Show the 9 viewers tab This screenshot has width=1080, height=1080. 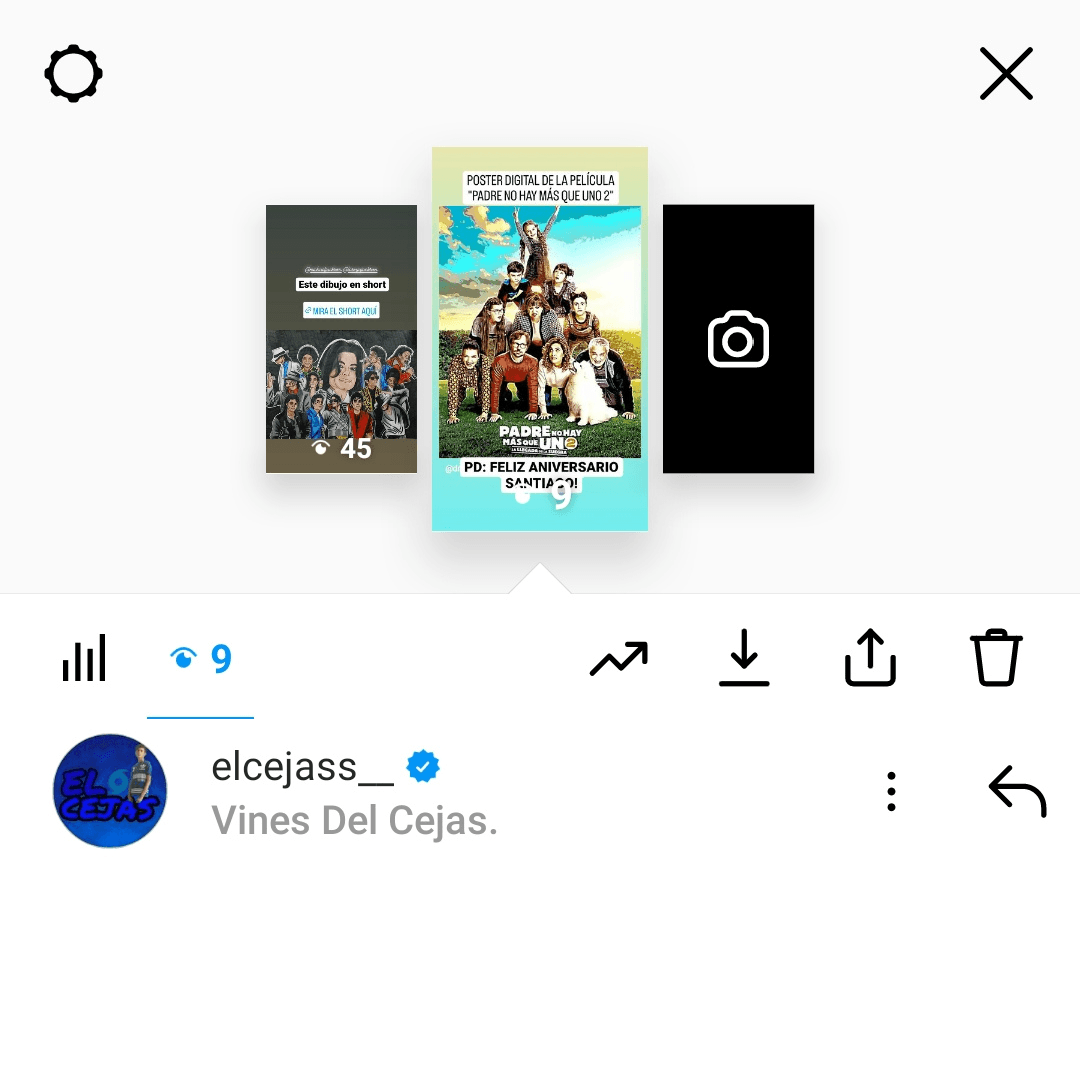201,658
